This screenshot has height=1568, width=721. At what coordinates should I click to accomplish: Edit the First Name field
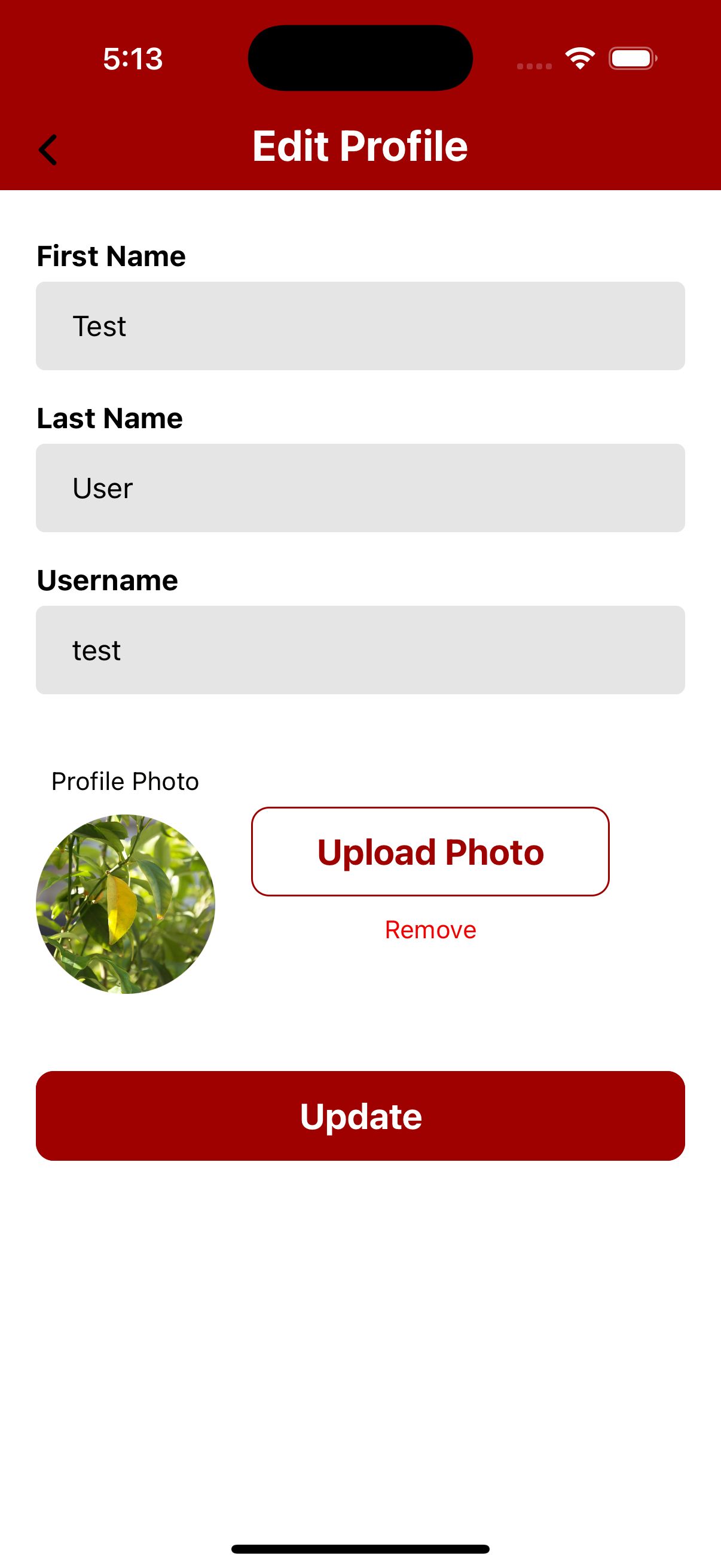click(x=360, y=326)
